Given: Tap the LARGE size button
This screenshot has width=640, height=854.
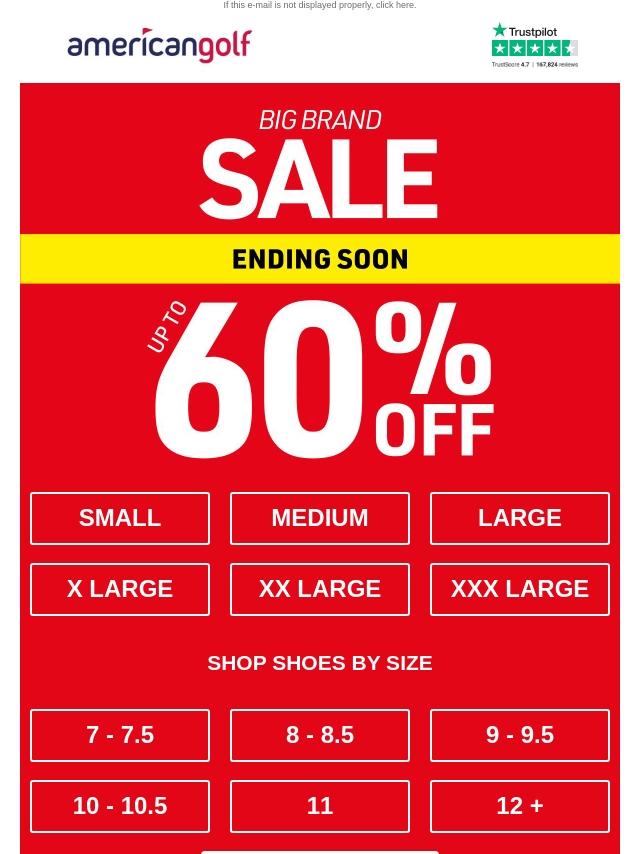Looking at the screenshot, I should pyautogui.click(x=520, y=518).
